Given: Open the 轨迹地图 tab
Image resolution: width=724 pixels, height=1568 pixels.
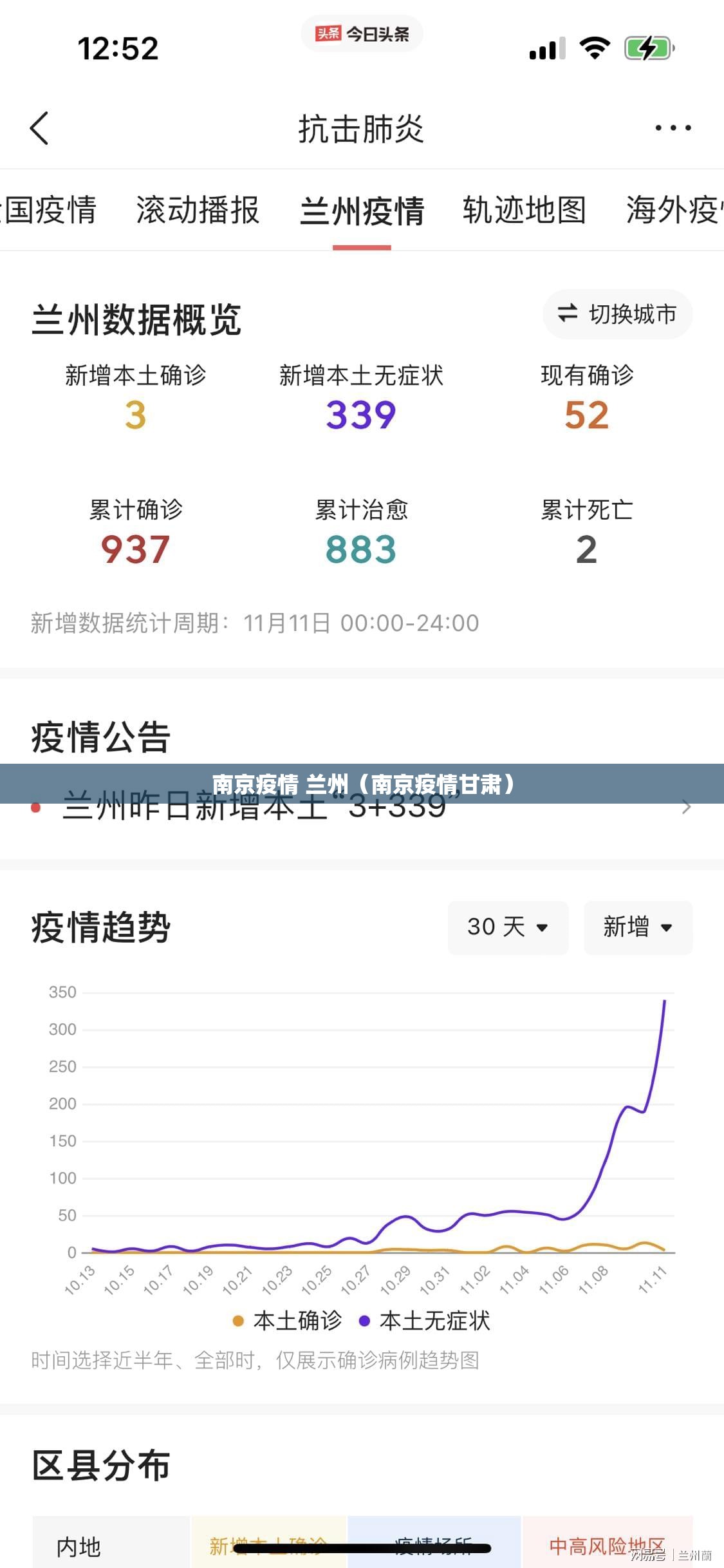Looking at the screenshot, I should [524, 211].
